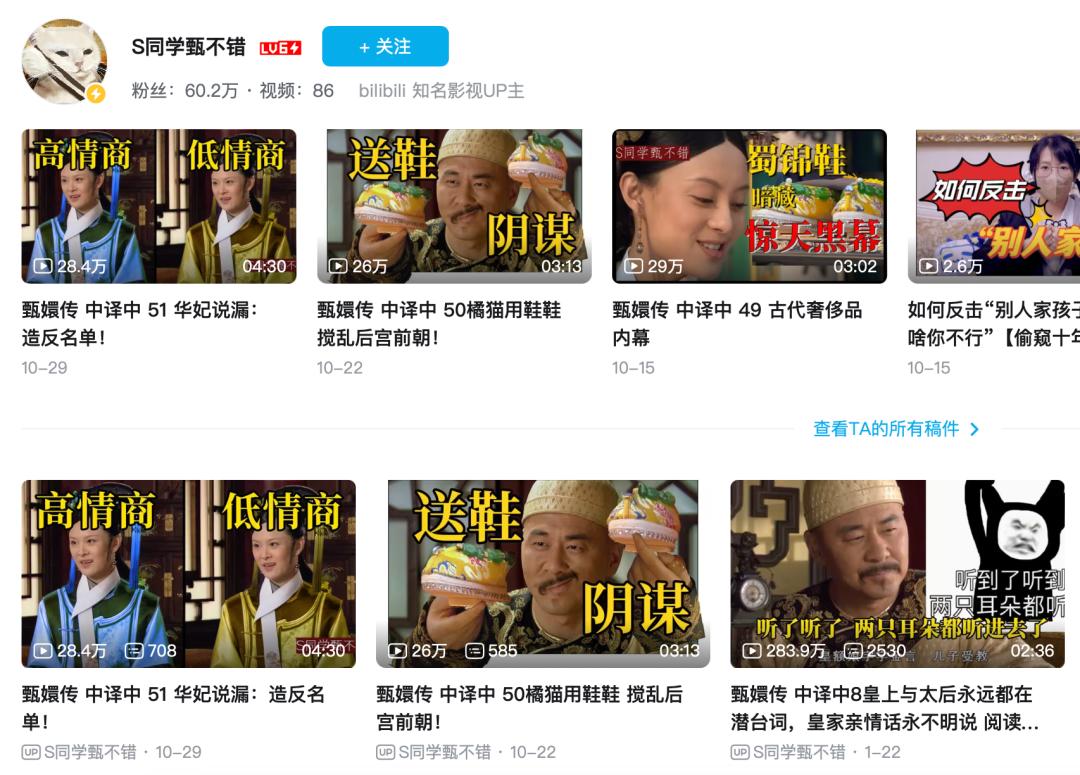This screenshot has width=1080, height=775.
Task: Tap uploader name S同学甄不错 dated 10-29
Action: point(90,752)
